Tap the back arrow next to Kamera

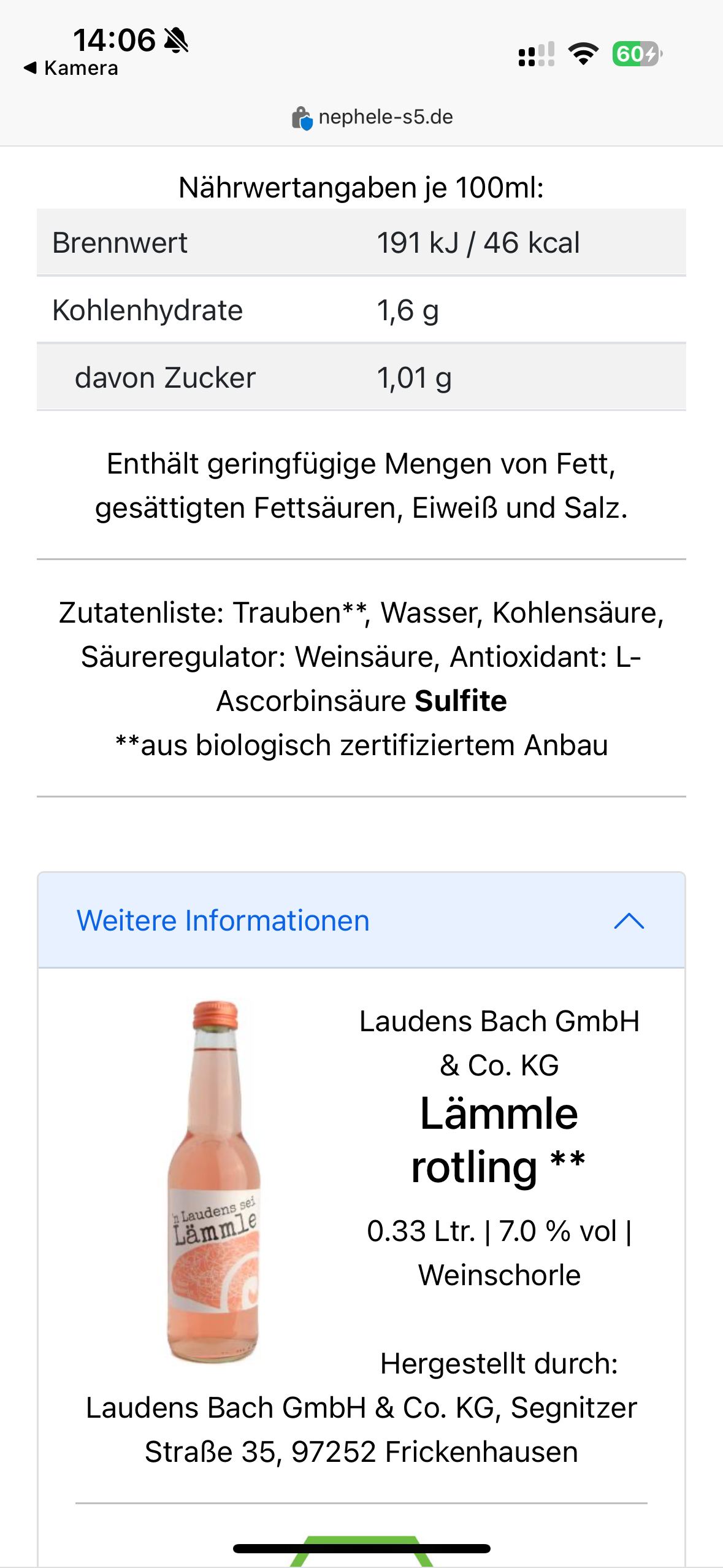click(x=29, y=68)
